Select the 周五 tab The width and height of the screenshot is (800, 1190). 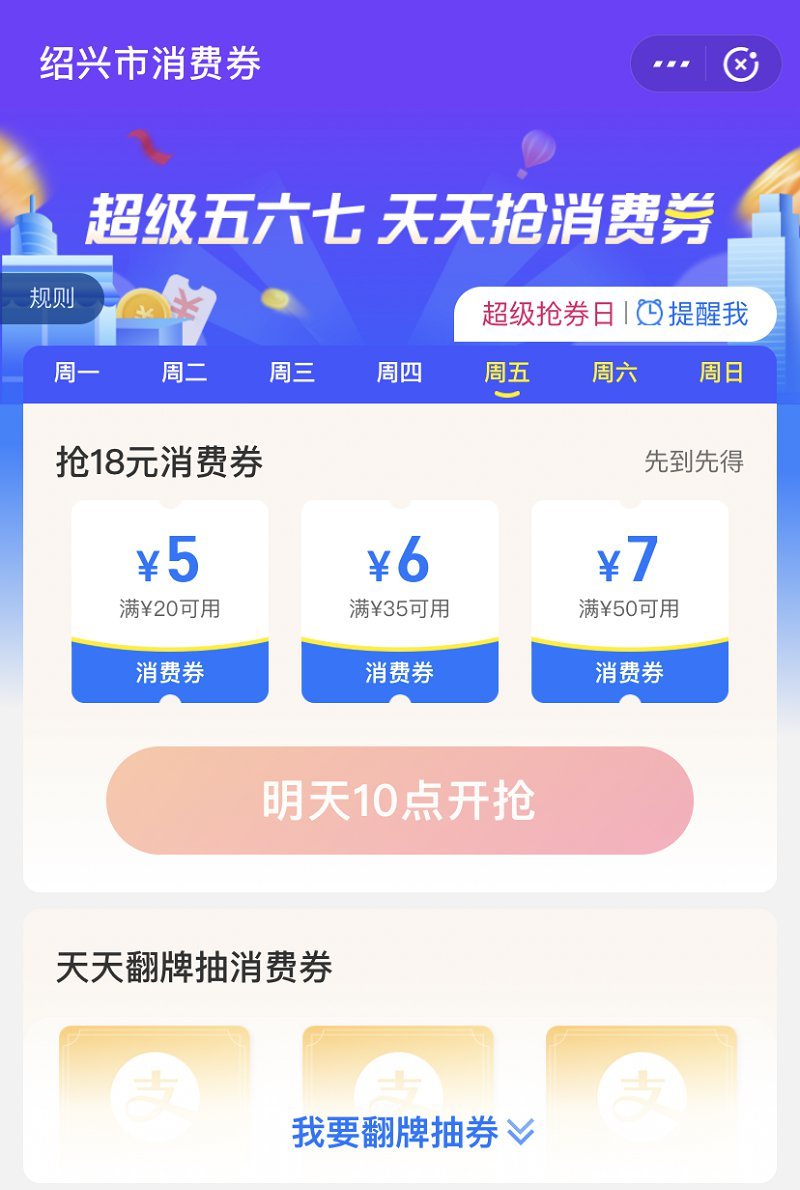click(507, 374)
